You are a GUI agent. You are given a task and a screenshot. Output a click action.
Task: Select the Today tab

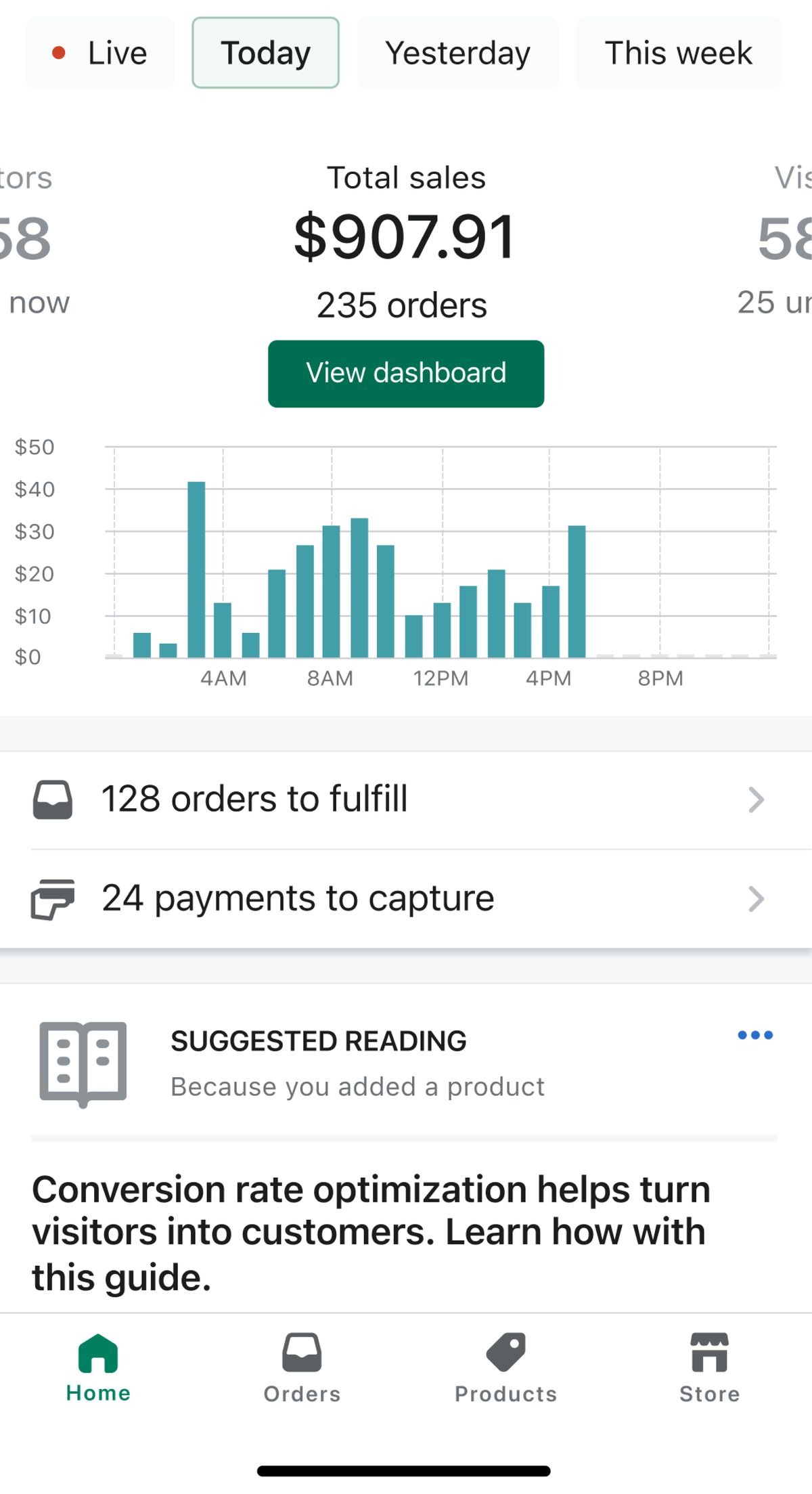pyautogui.click(x=265, y=52)
